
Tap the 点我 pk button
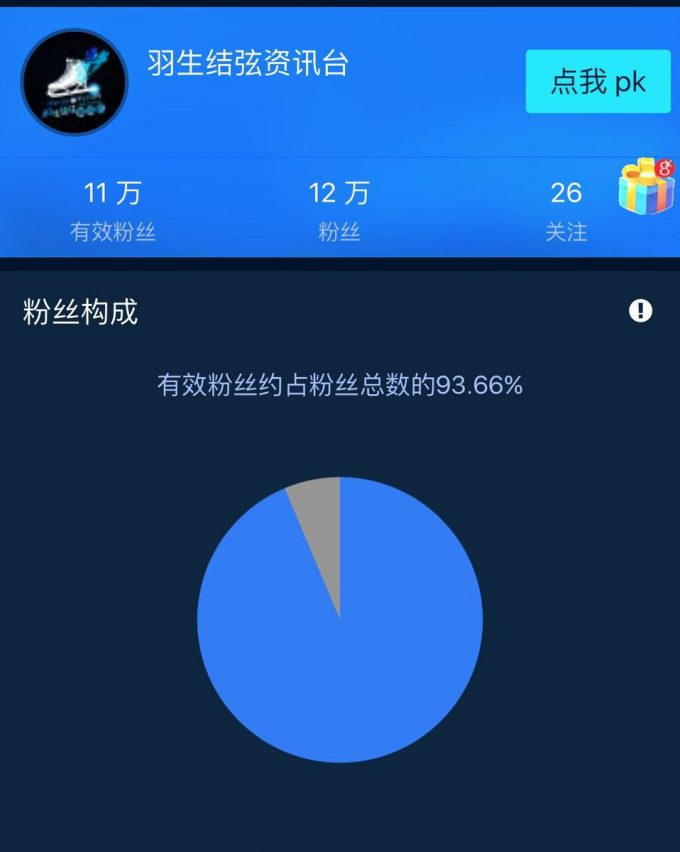point(597,81)
